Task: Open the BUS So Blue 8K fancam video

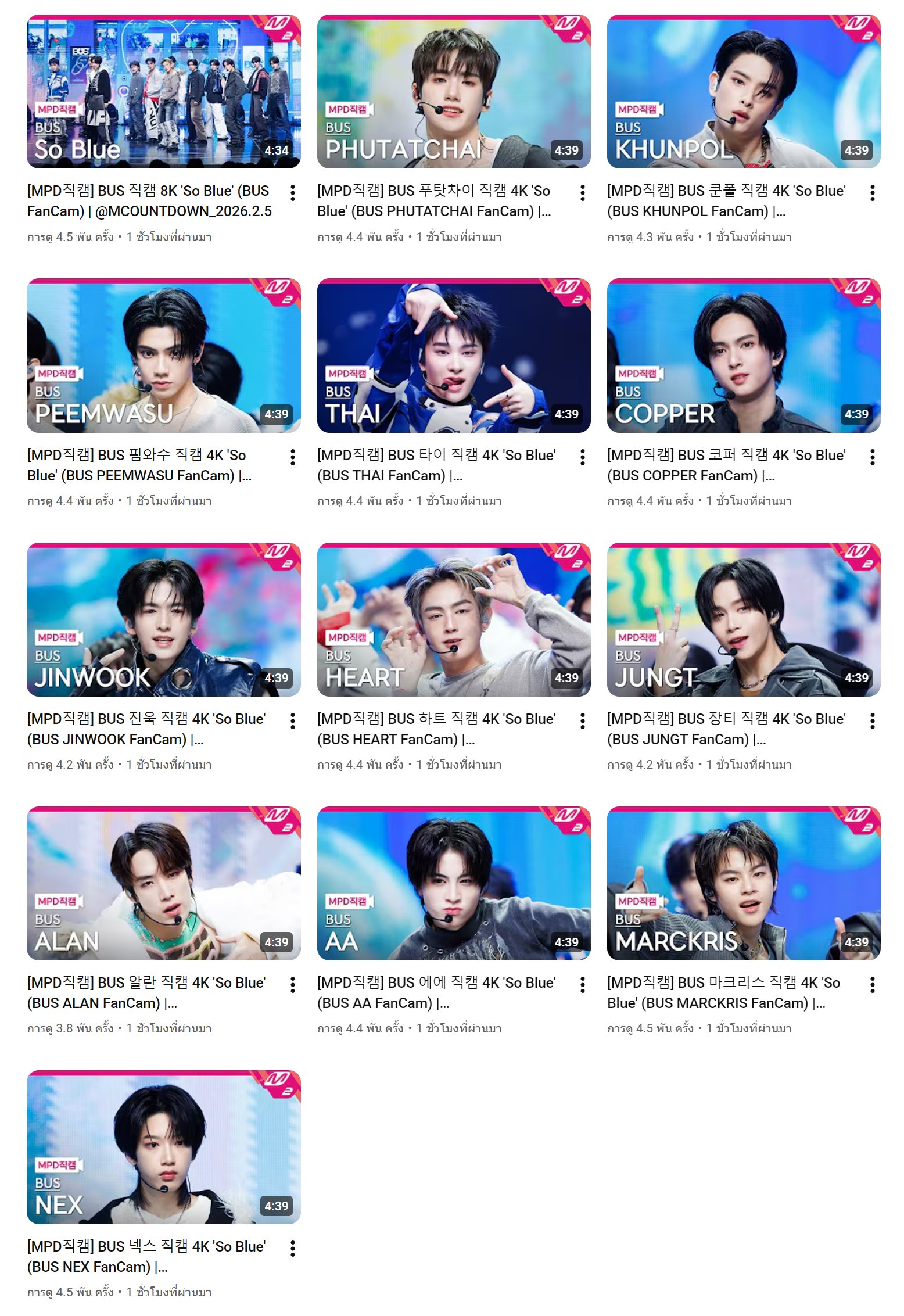Action: point(163,92)
